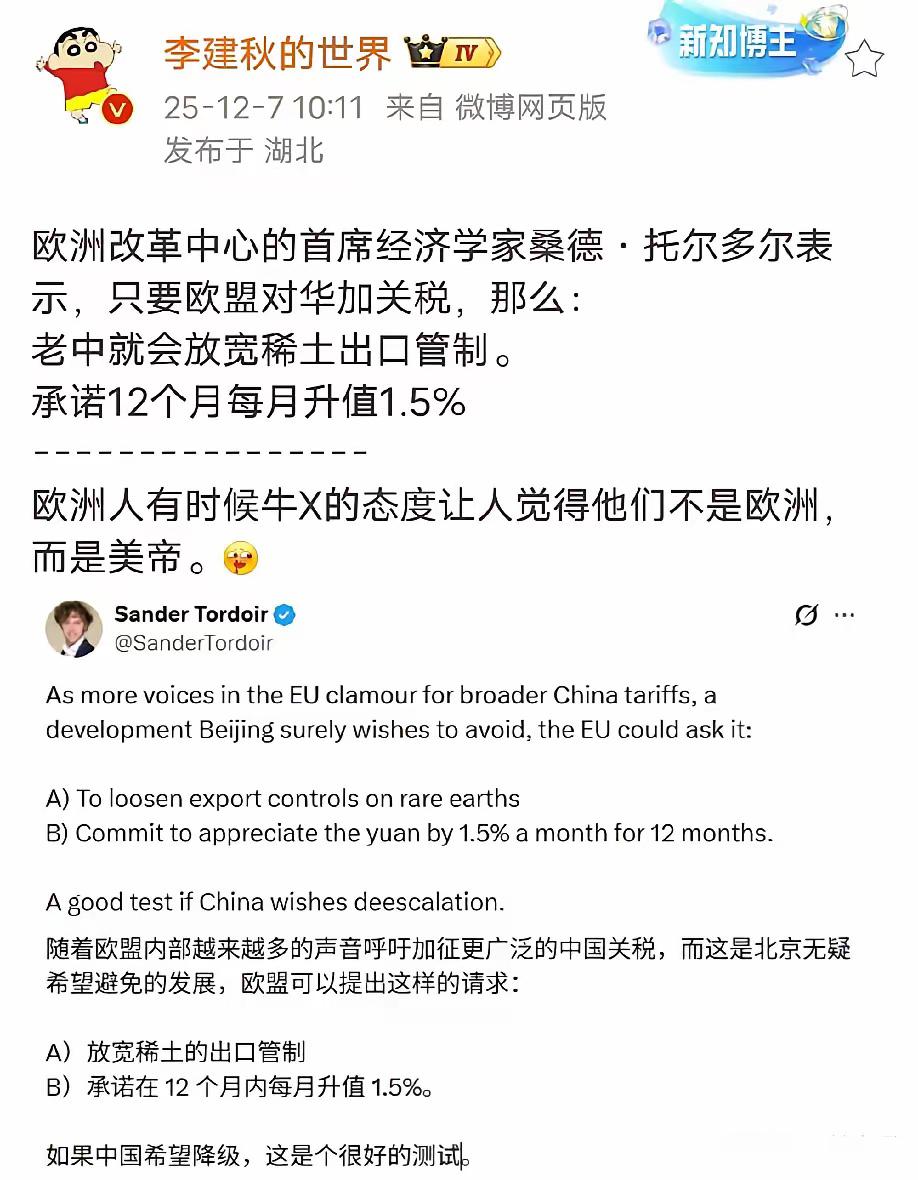The height and width of the screenshot is (1180, 918).
Task: Toggle the star favorite icon in the top corner
Action: tap(862, 57)
